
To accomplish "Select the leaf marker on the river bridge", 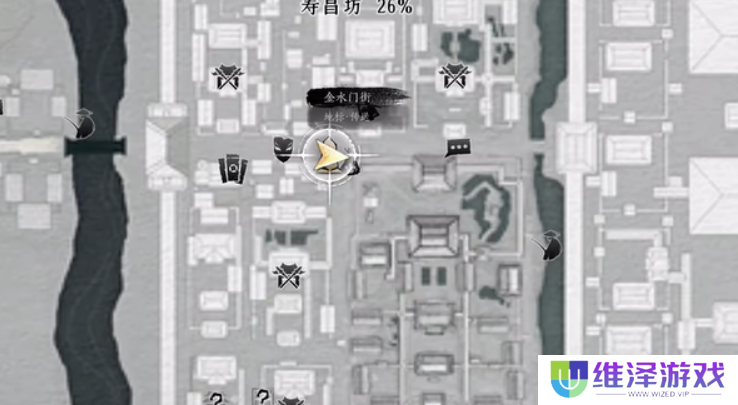I will pyautogui.click(x=79, y=125).
